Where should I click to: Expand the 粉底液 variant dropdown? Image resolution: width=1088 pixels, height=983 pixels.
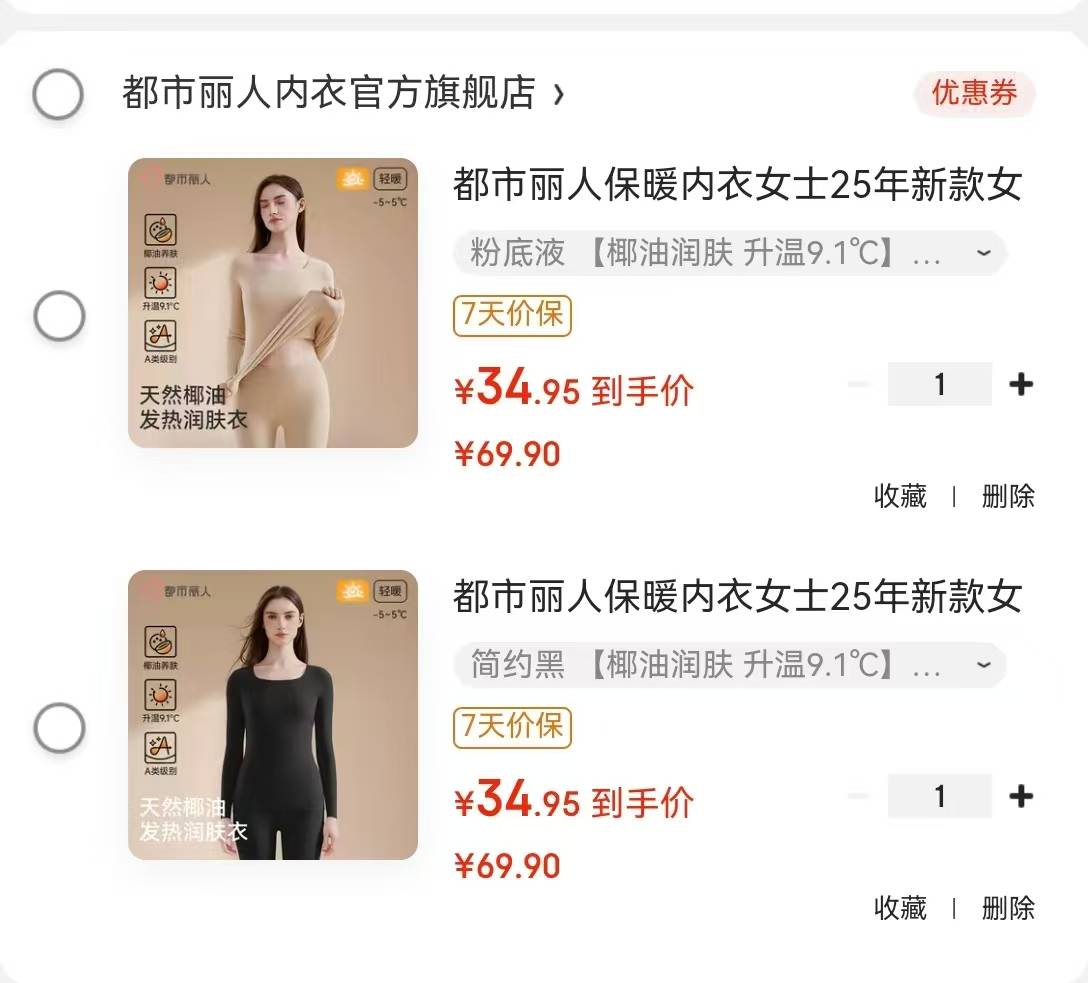(x=983, y=253)
